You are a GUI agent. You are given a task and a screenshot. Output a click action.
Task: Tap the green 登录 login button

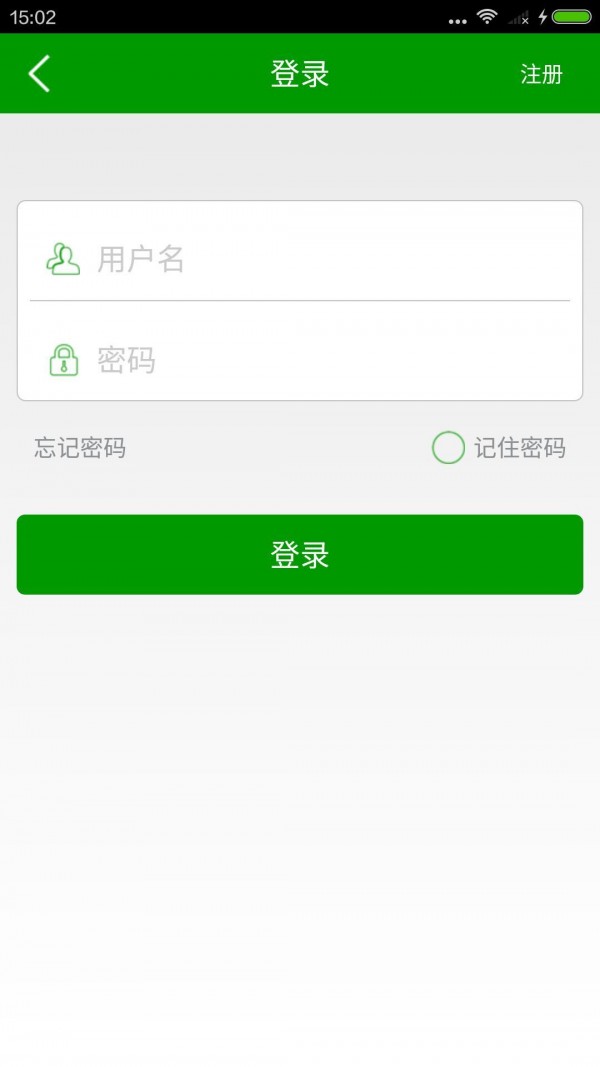(300, 555)
